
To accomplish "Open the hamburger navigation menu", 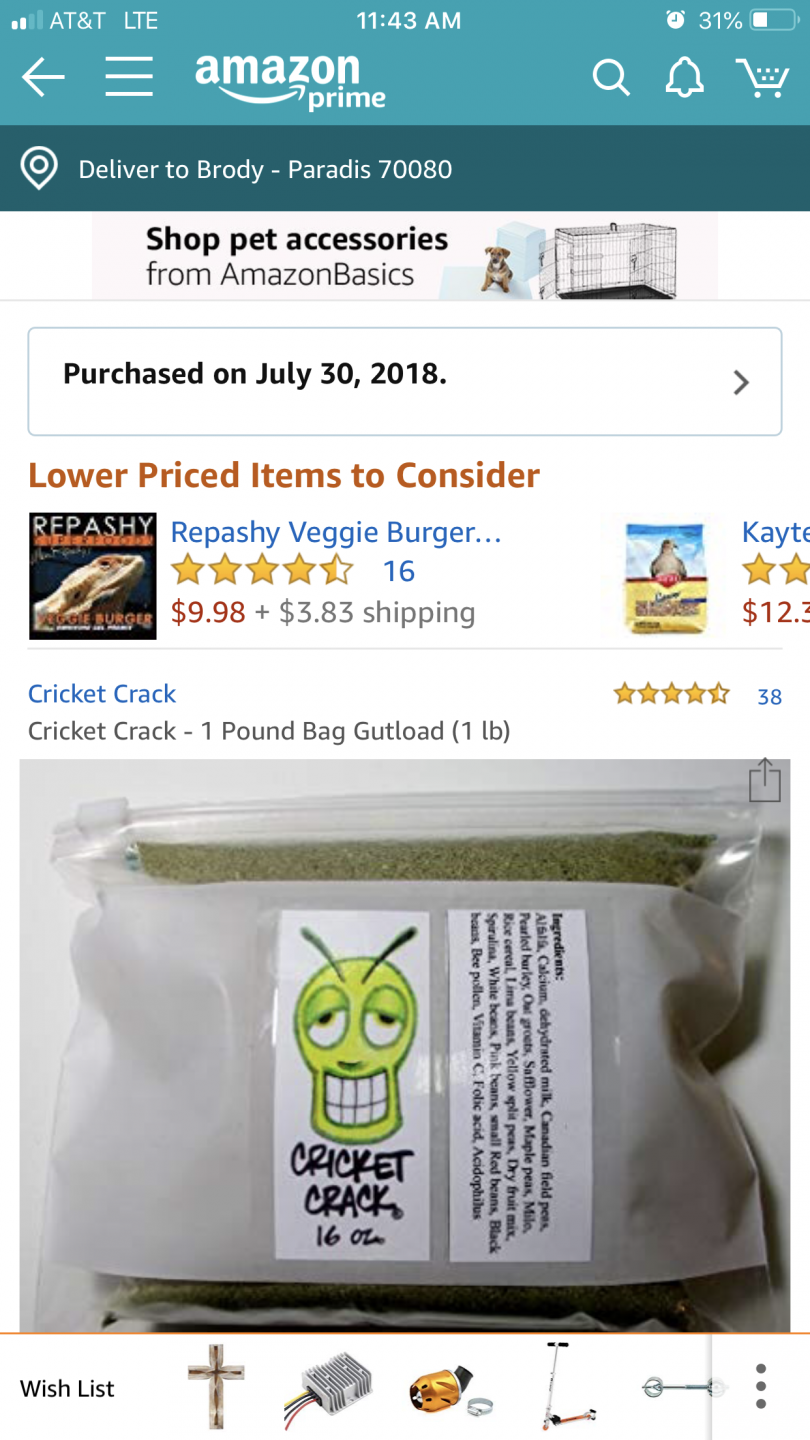I will click(129, 77).
